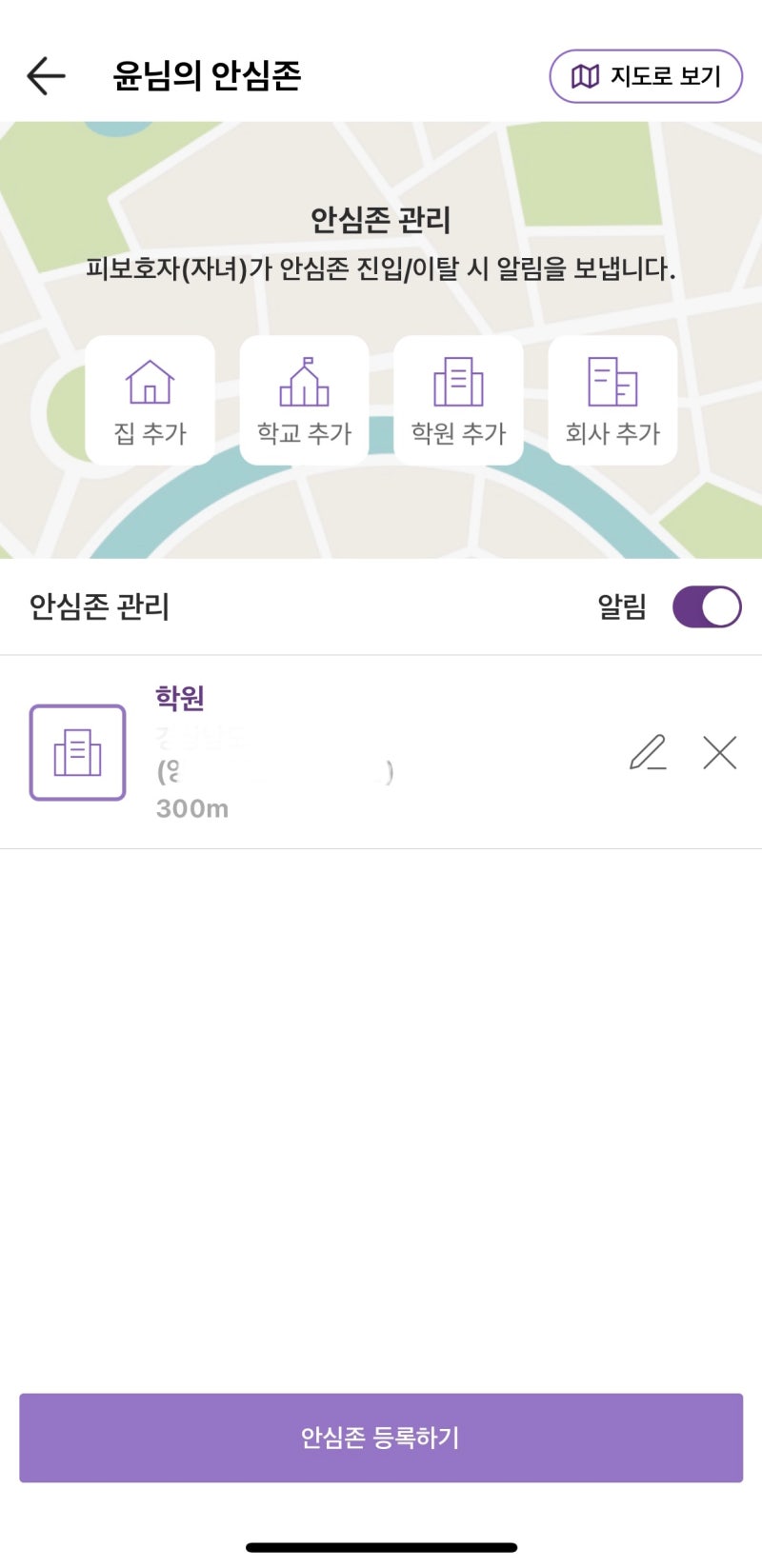The image size is (762, 1568).
Task: Open 지도로 보기 map view
Action: pyautogui.click(x=646, y=76)
